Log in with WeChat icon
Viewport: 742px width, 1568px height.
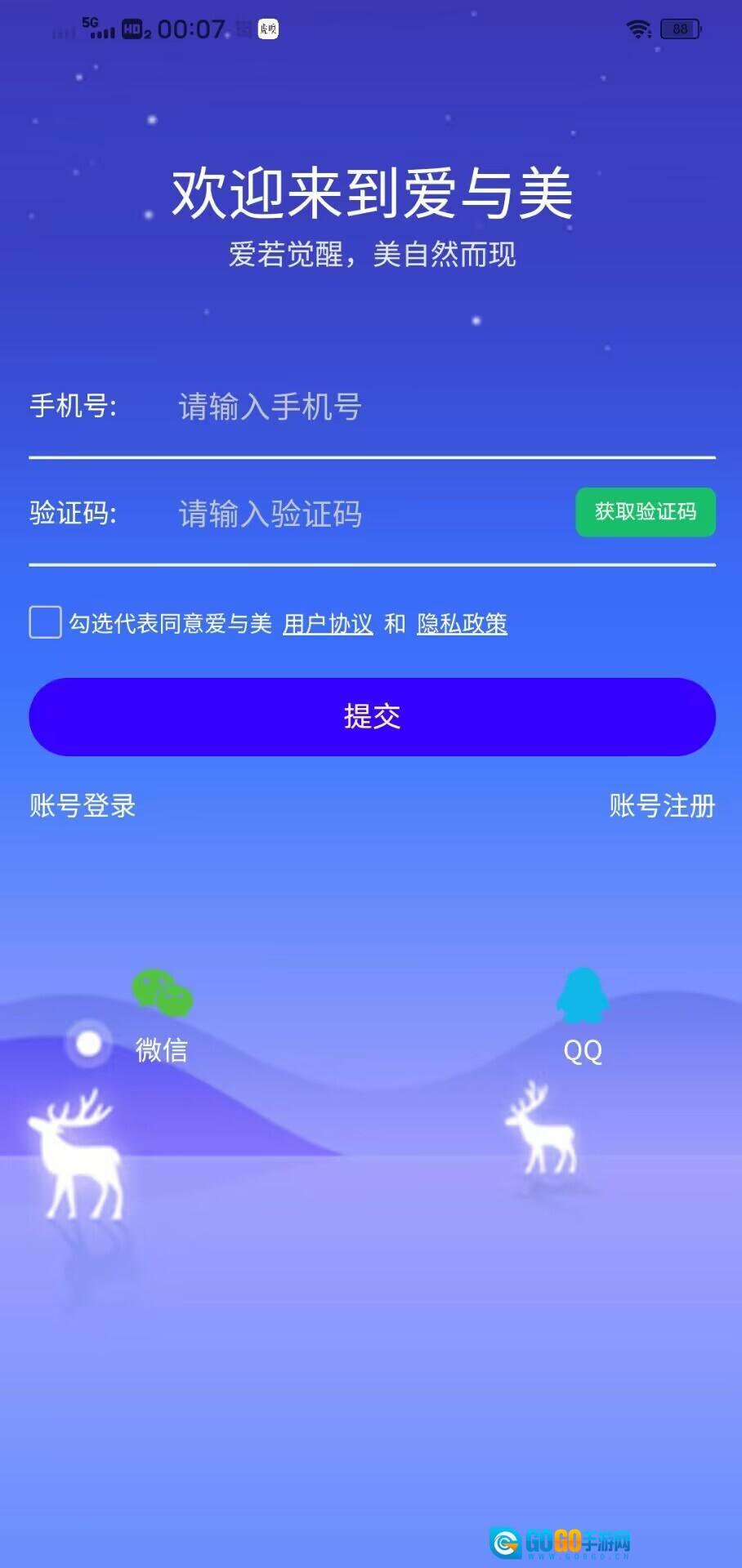[161, 995]
